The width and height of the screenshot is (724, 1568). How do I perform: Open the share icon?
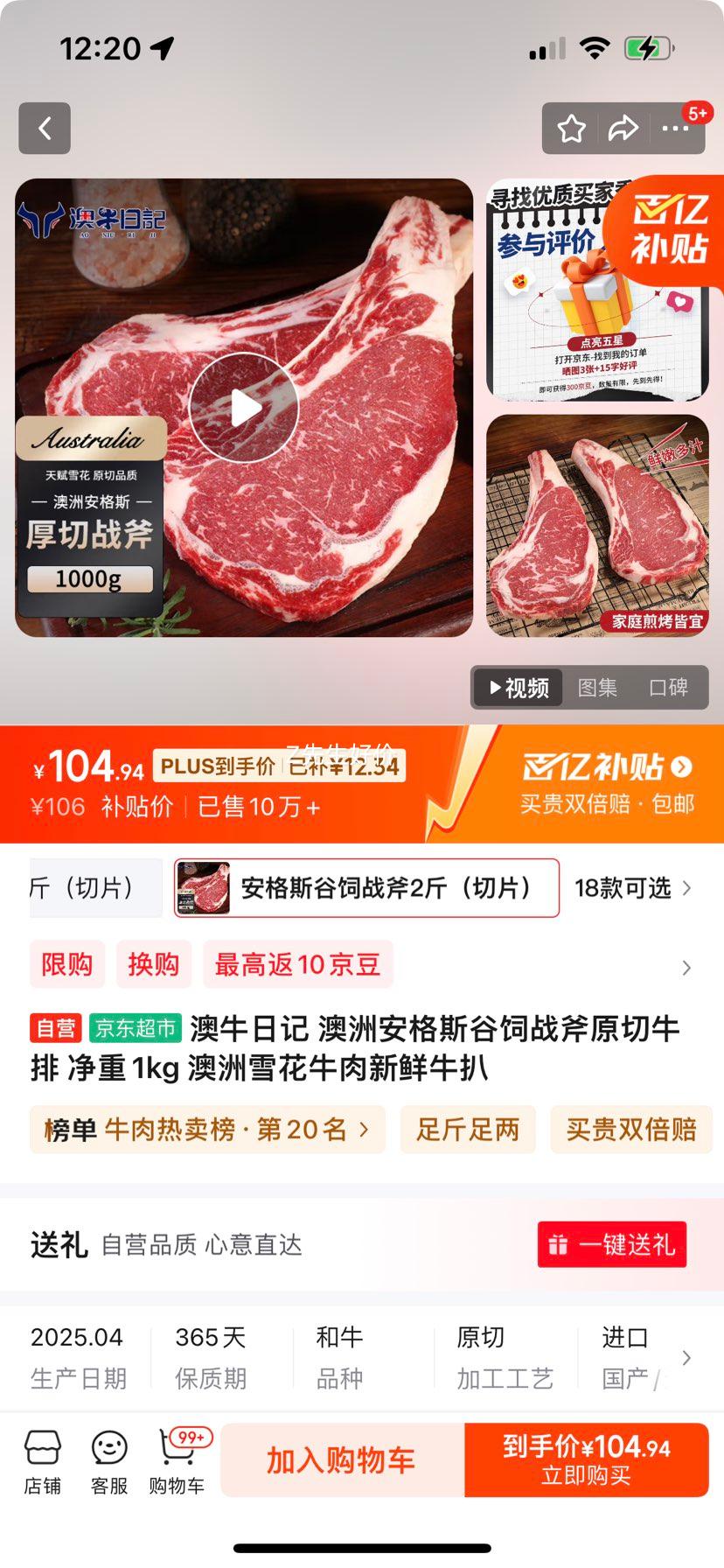point(623,128)
